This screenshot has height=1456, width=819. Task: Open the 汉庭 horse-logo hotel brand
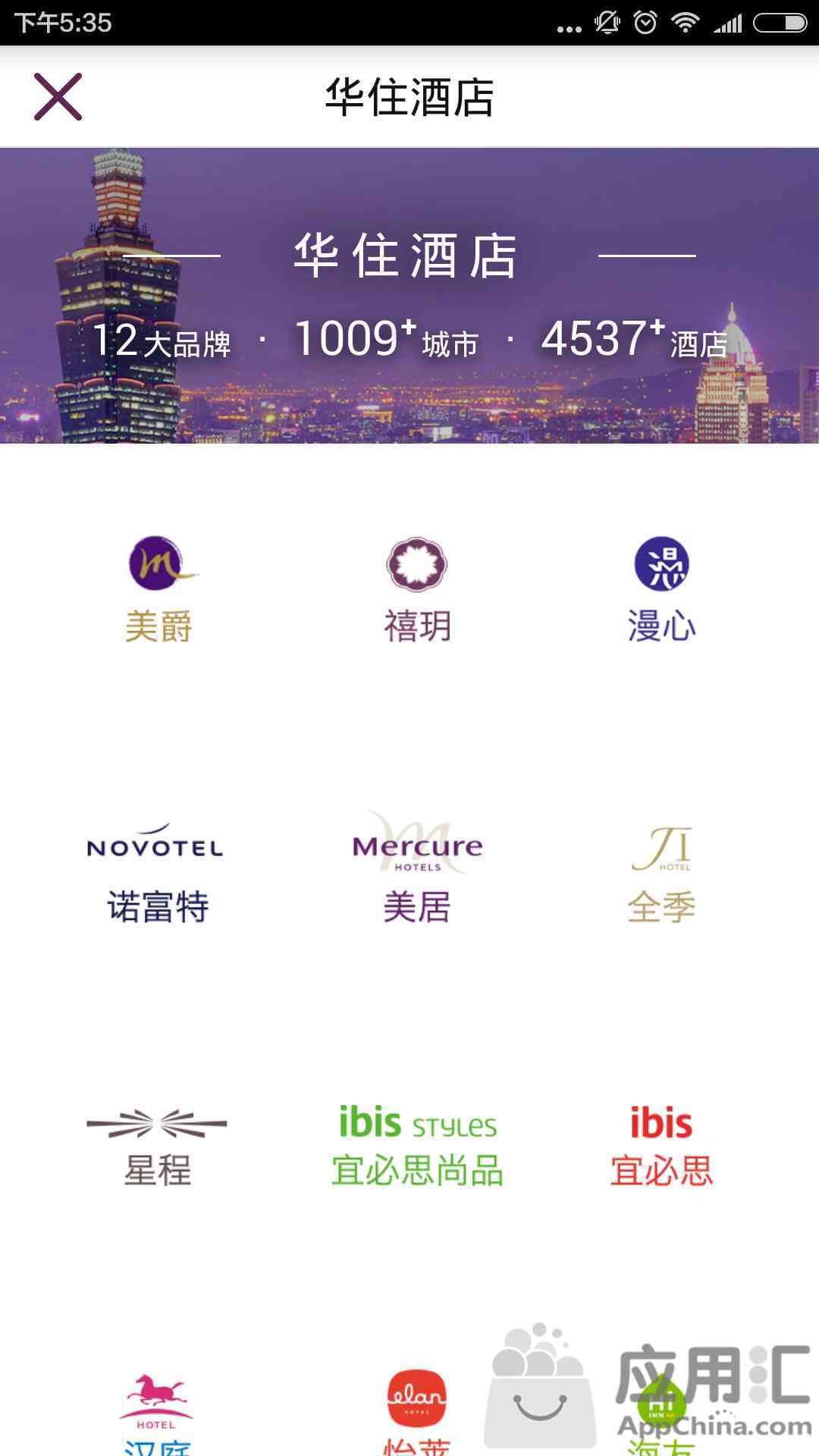[156, 1413]
